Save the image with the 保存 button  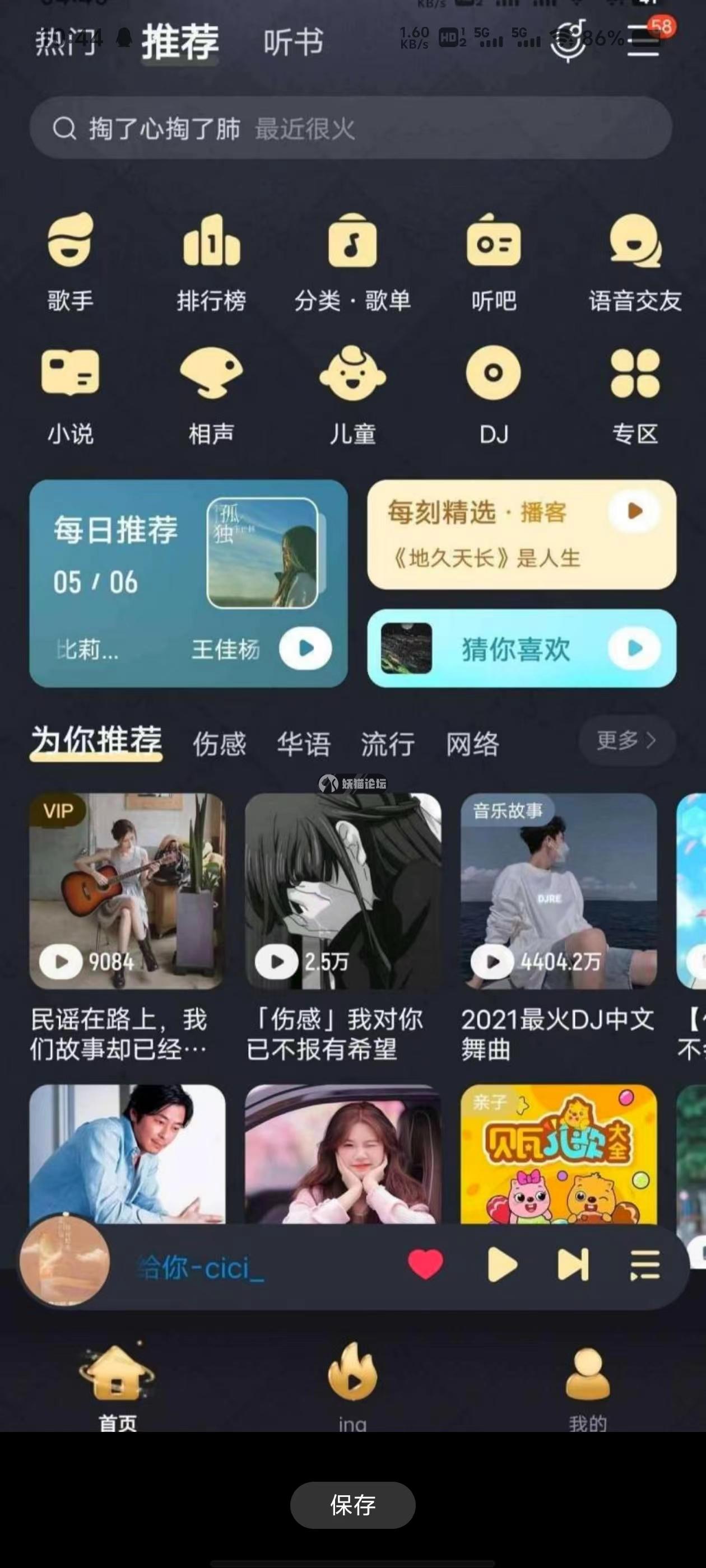352,1505
